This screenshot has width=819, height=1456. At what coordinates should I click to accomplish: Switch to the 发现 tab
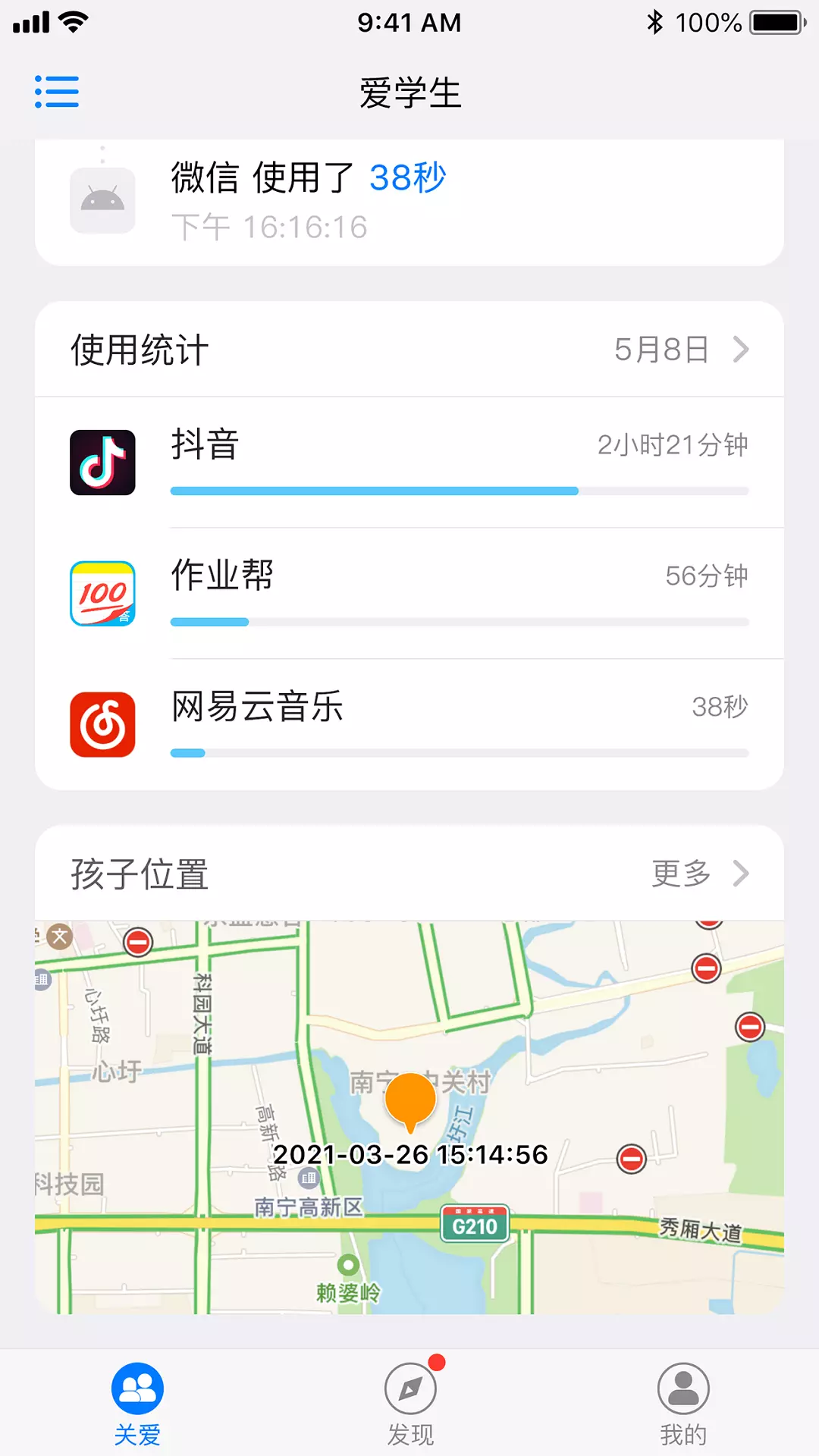(410, 1404)
